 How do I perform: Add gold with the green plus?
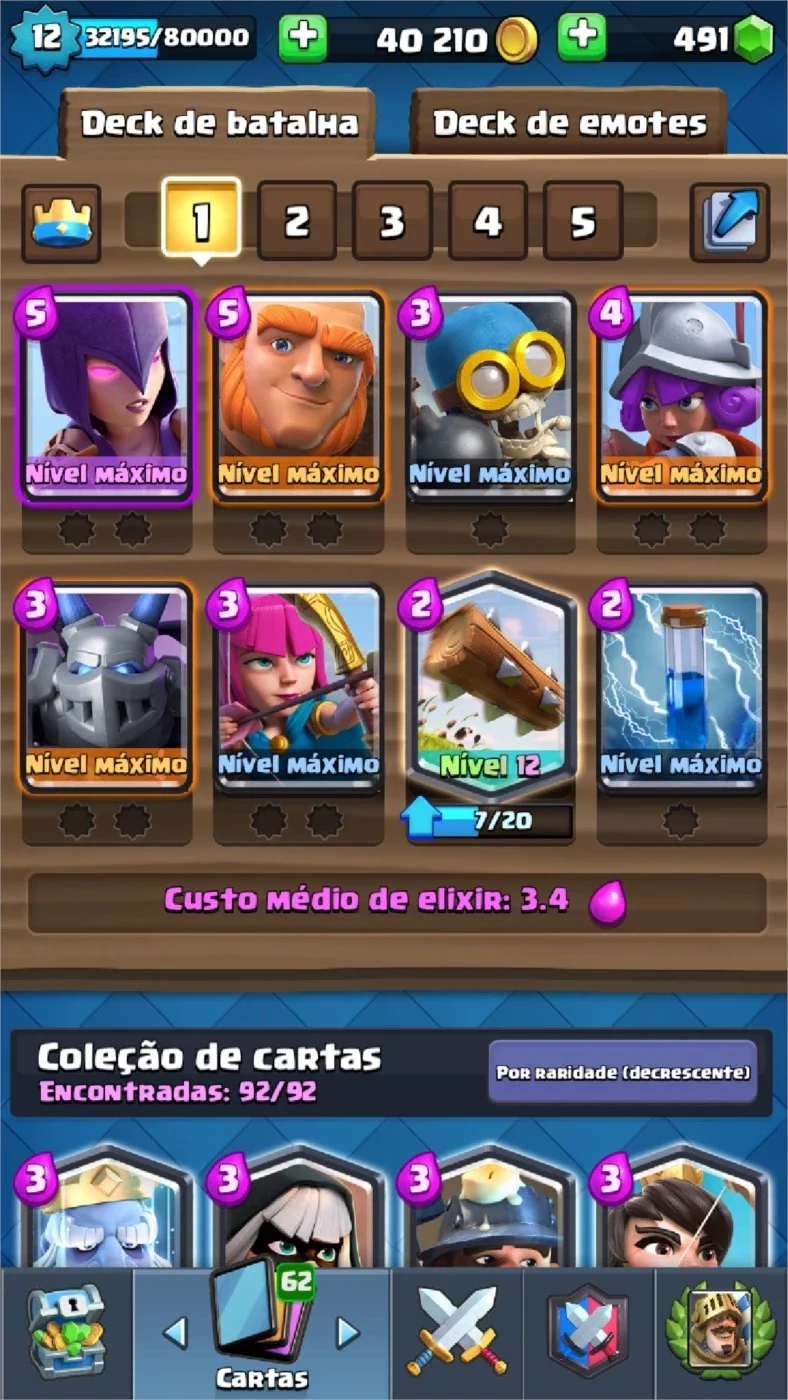pos(303,39)
